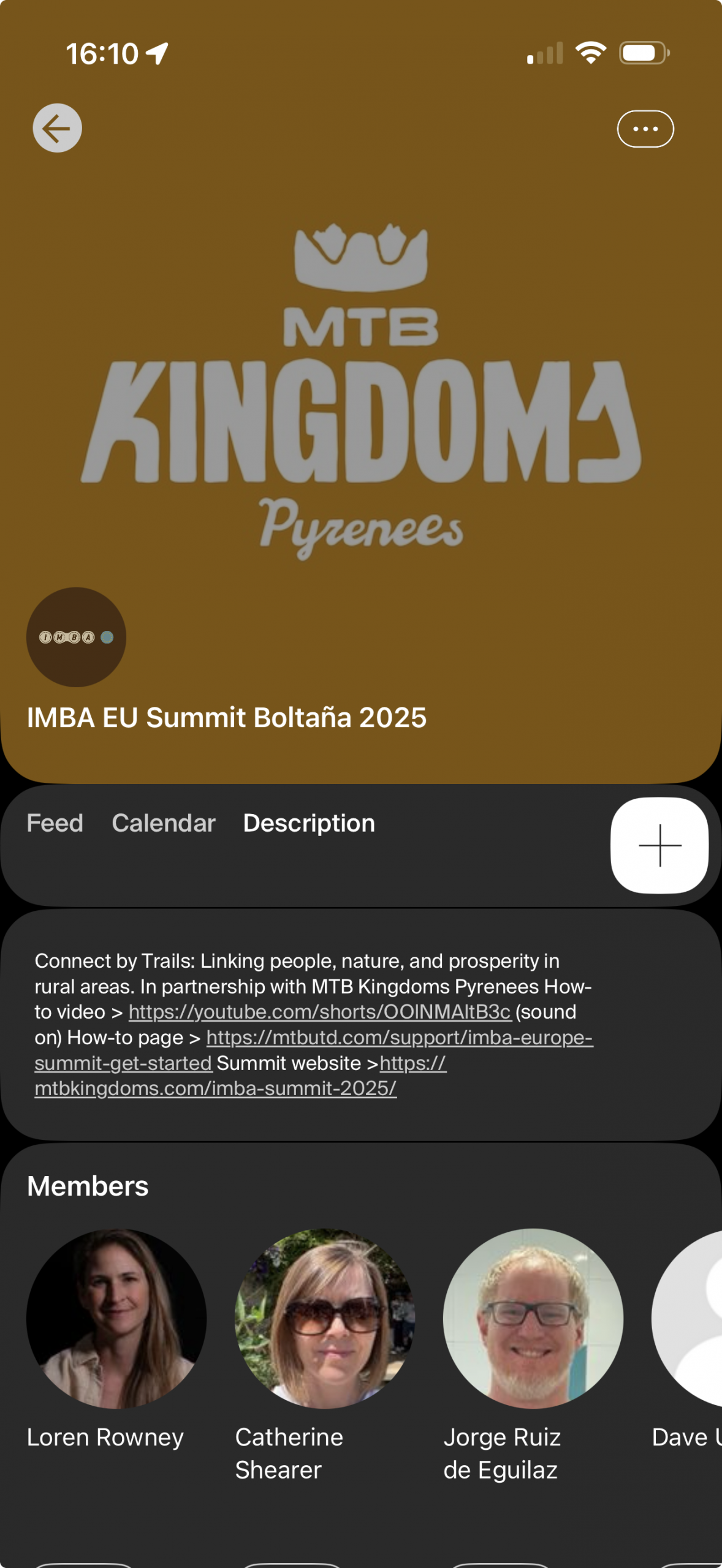This screenshot has height=1568, width=722.
Task: Open the IMBA group avatar
Action: pyautogui.click(x=76, y=637)
